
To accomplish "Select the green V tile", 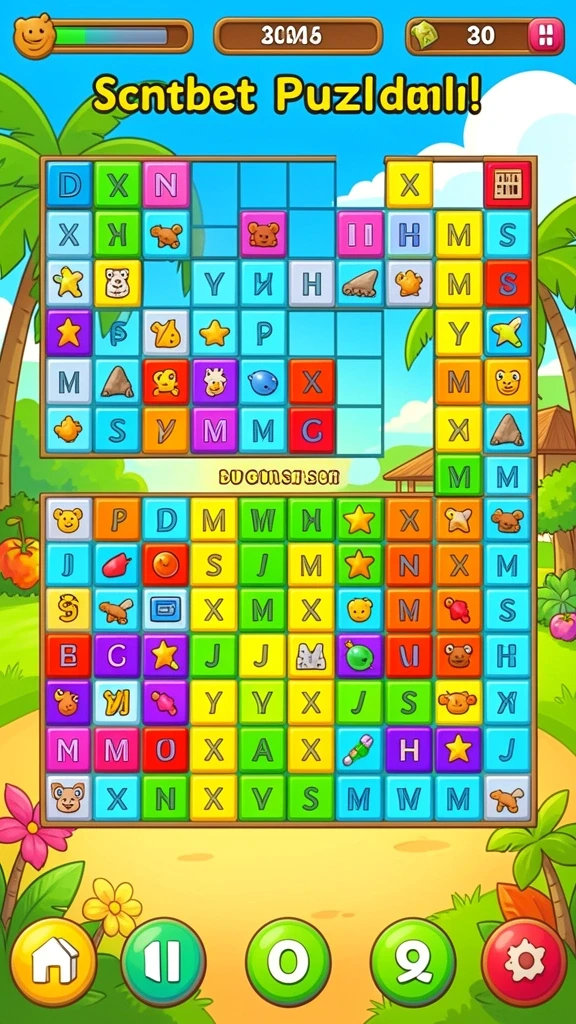I will (262, 797).
